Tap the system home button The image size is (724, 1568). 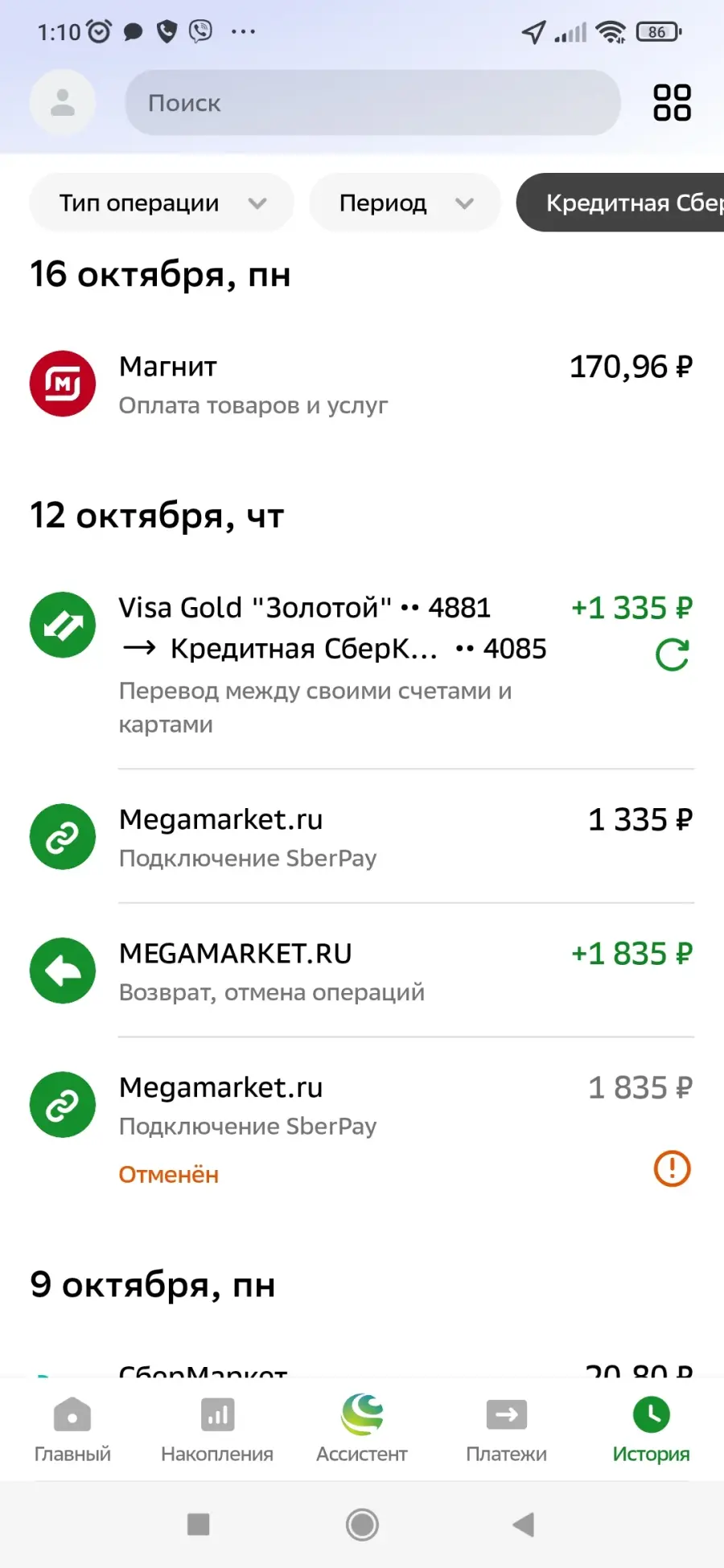362,1524
